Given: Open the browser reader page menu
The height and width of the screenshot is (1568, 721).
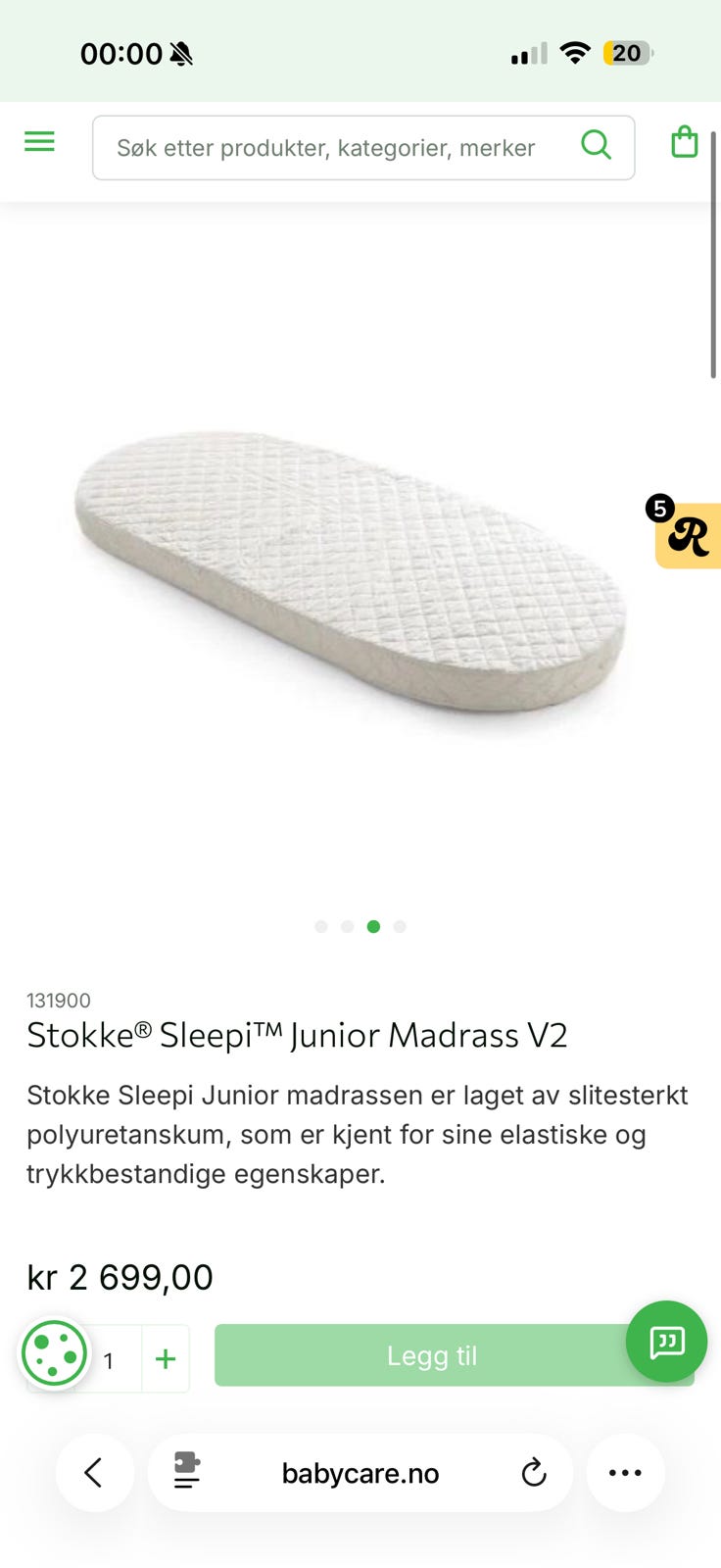Looking at the screenshot, I should click(186, 1472).
